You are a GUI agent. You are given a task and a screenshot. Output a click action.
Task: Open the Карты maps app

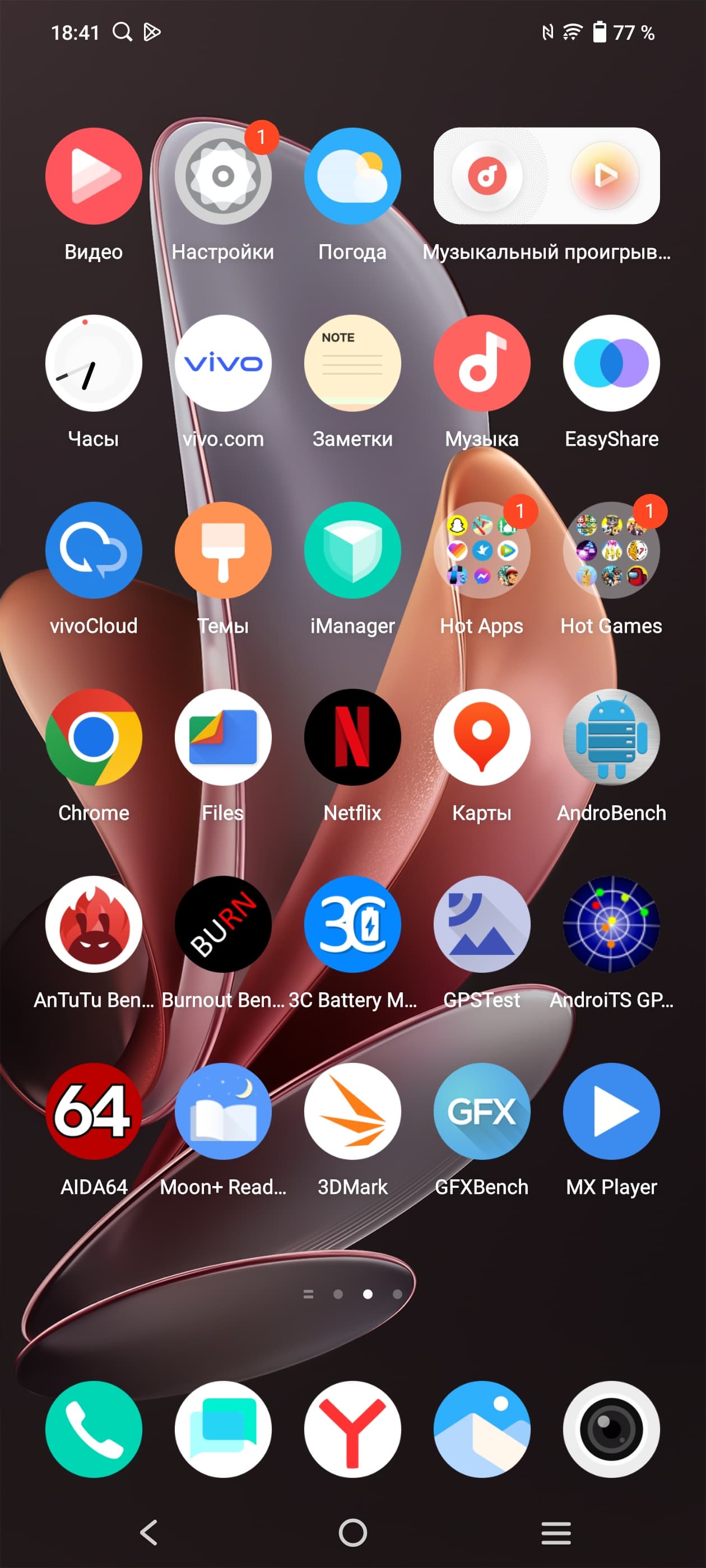482,736
